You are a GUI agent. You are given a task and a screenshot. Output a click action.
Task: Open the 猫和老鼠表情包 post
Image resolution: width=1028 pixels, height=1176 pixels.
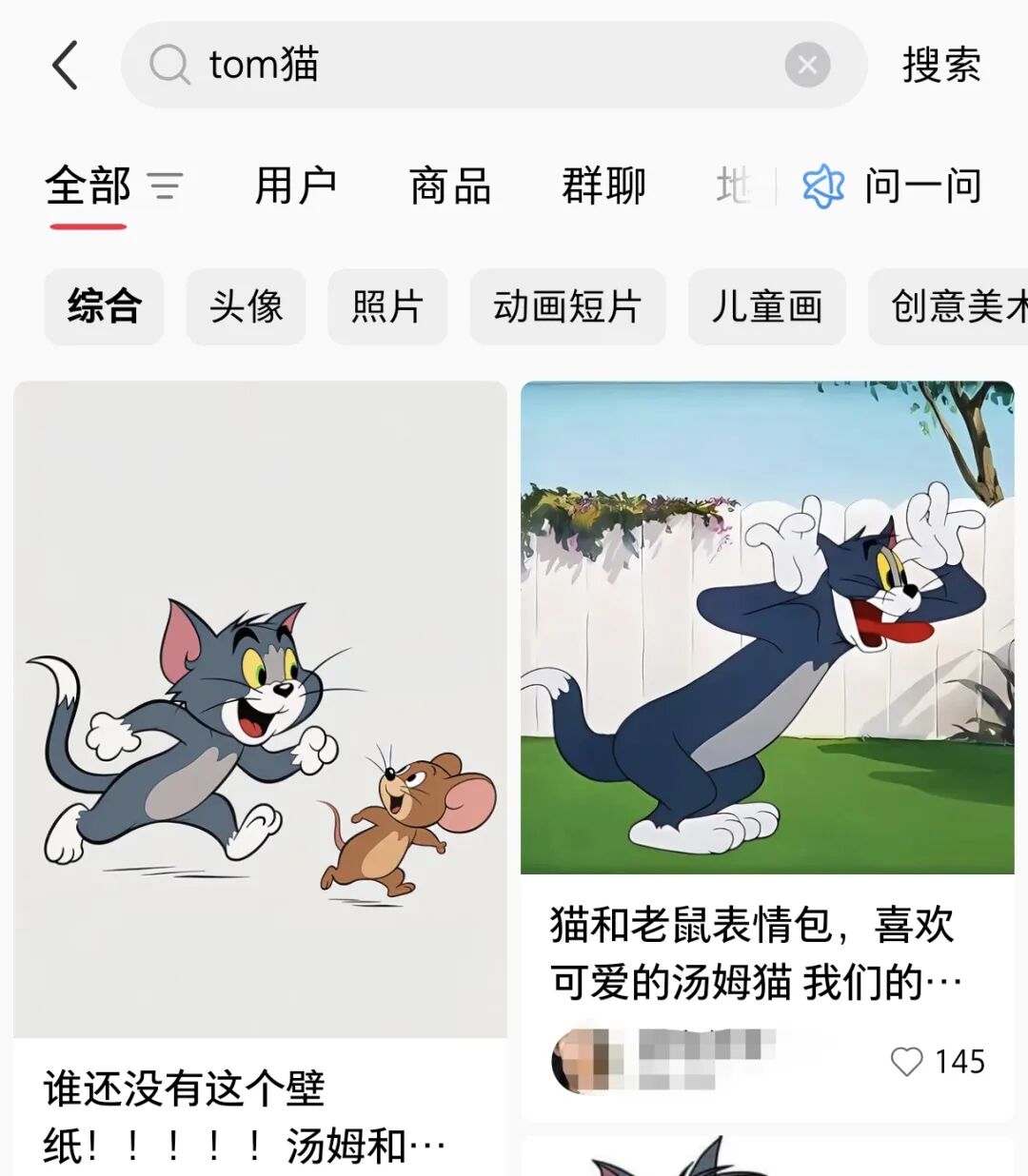(x=767, y=628)
